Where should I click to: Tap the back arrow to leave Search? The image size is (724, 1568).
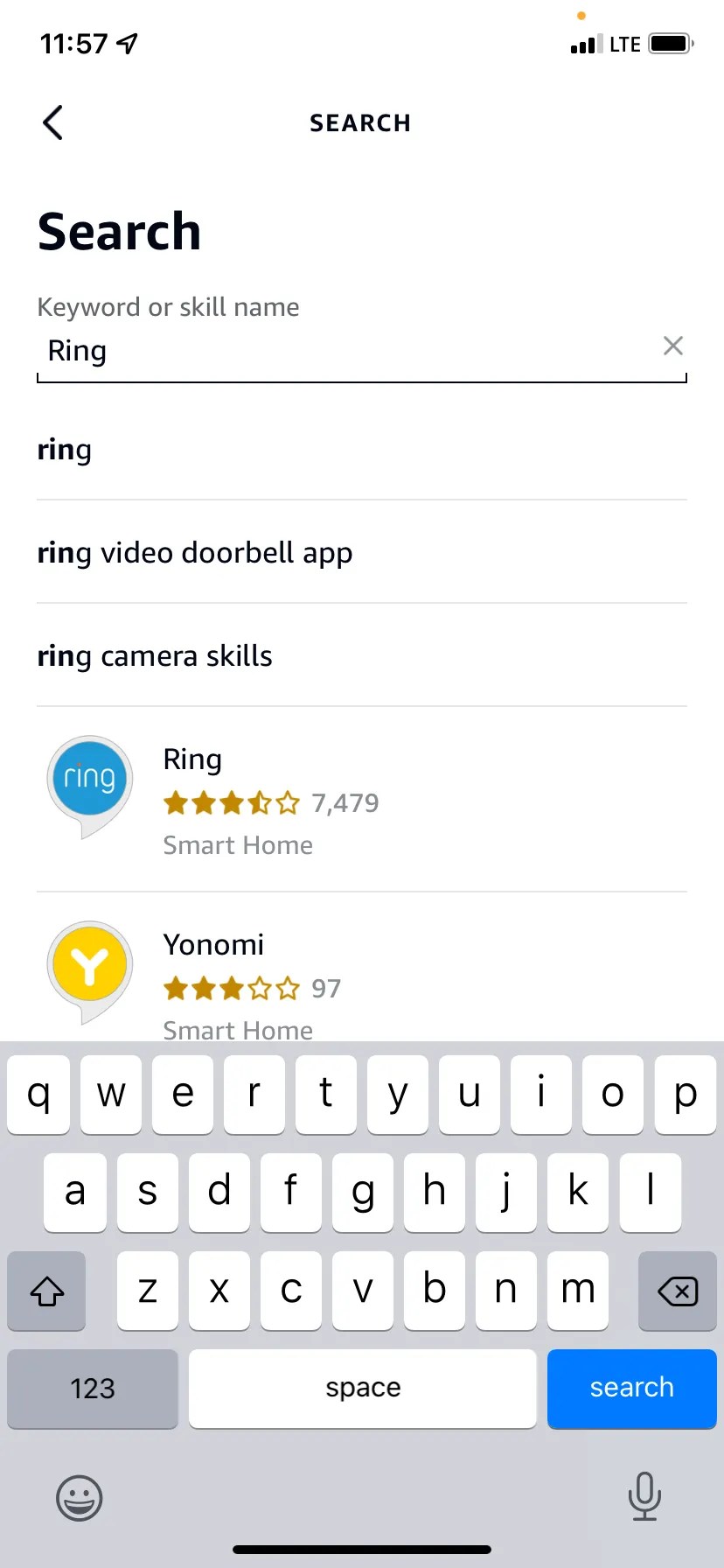pos(52,122)
